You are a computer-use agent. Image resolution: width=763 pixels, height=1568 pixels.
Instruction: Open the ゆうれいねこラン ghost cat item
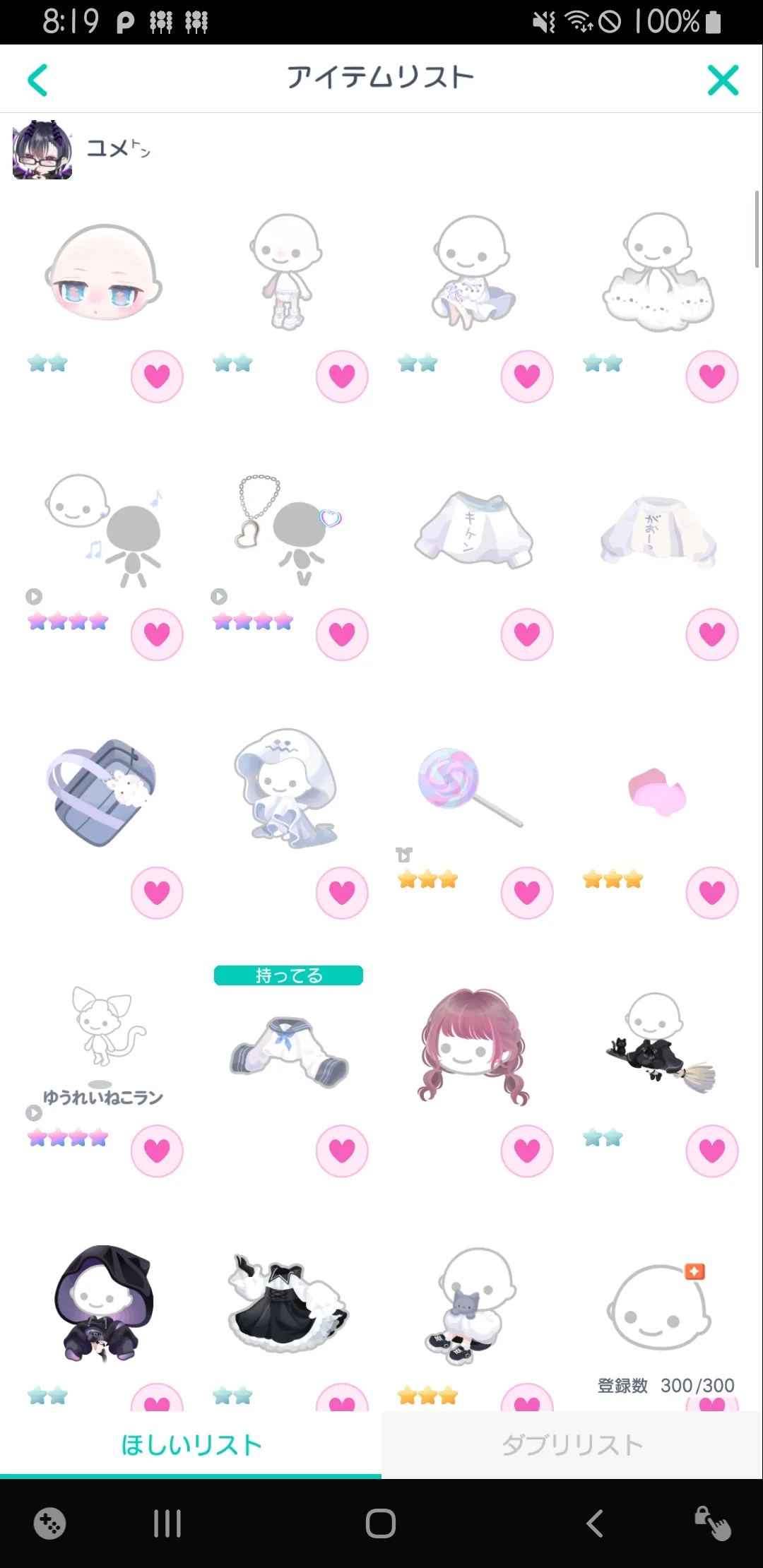tap(104, 1044)
